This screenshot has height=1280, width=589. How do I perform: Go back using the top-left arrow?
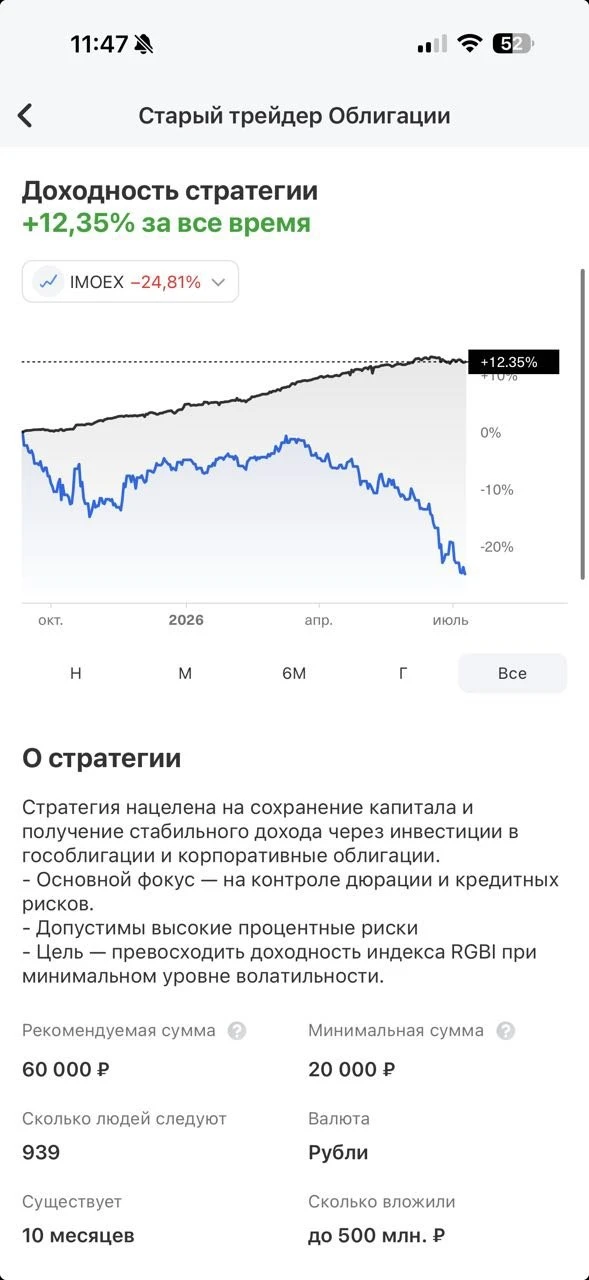click(x=25, y=115)
